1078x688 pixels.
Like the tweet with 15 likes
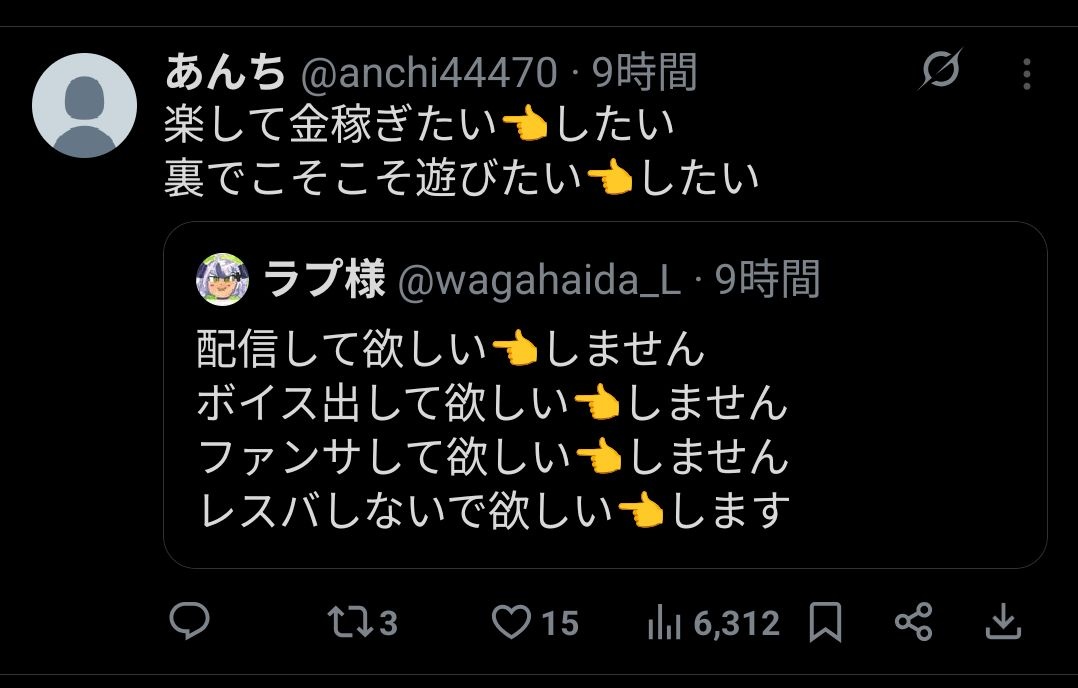click(x=535, y=623)
